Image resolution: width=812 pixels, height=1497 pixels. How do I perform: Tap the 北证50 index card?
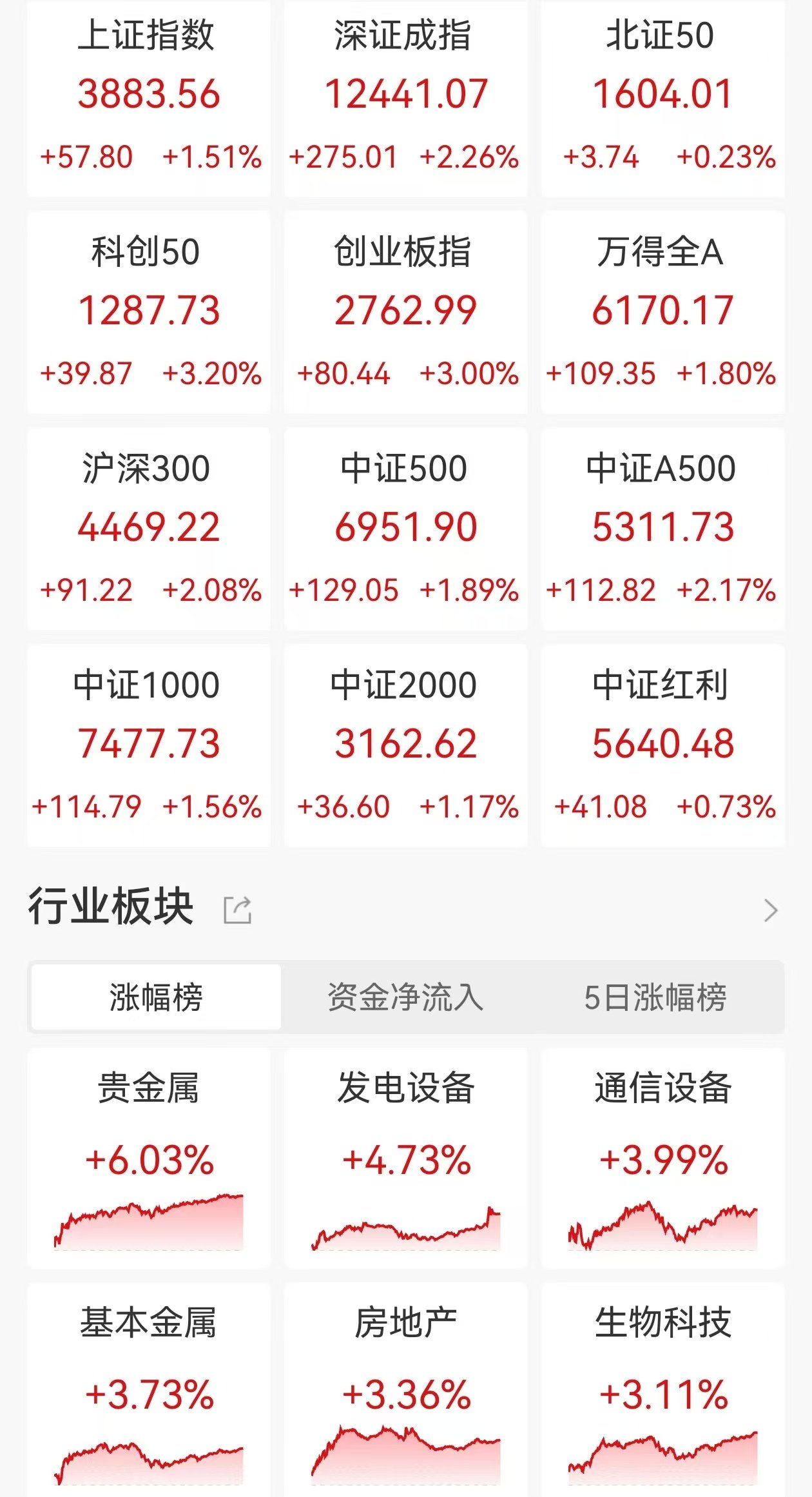pos(662,98)
